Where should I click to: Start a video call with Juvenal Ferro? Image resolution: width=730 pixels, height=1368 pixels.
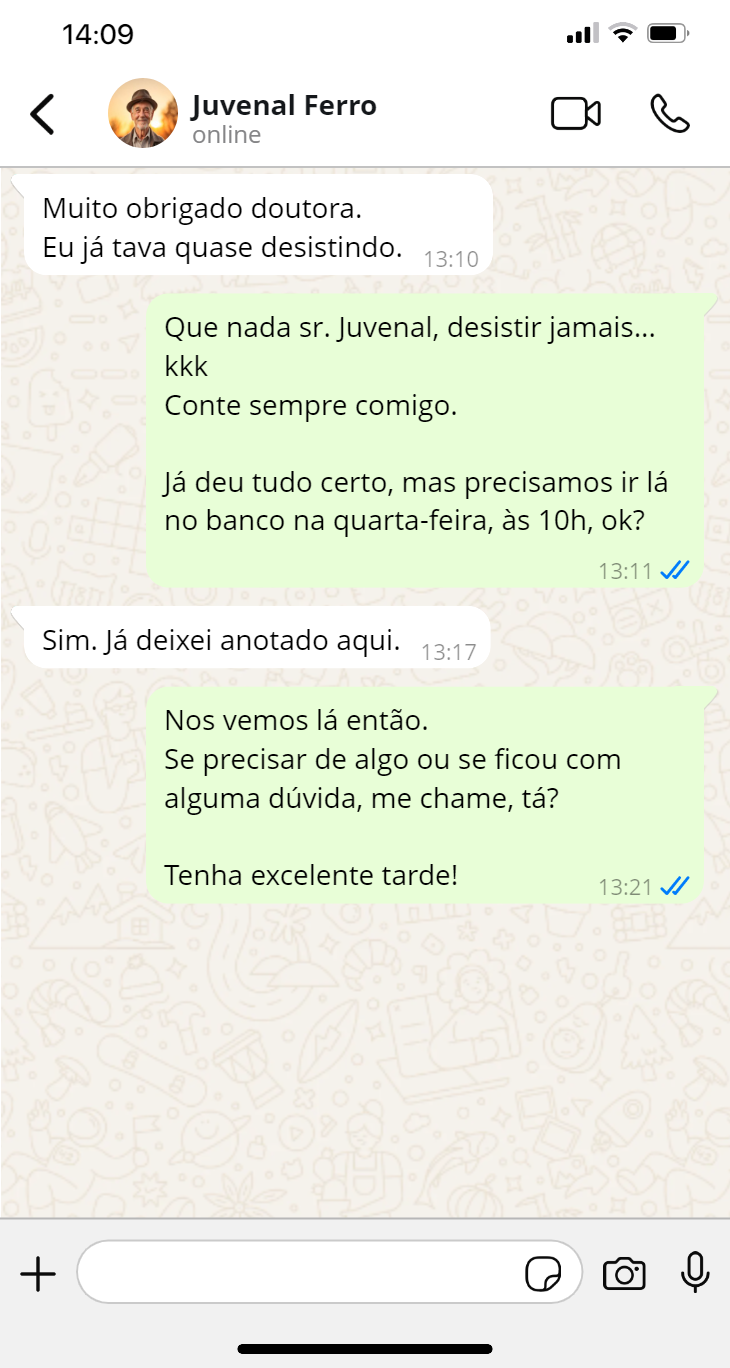(x=575, y=114)
